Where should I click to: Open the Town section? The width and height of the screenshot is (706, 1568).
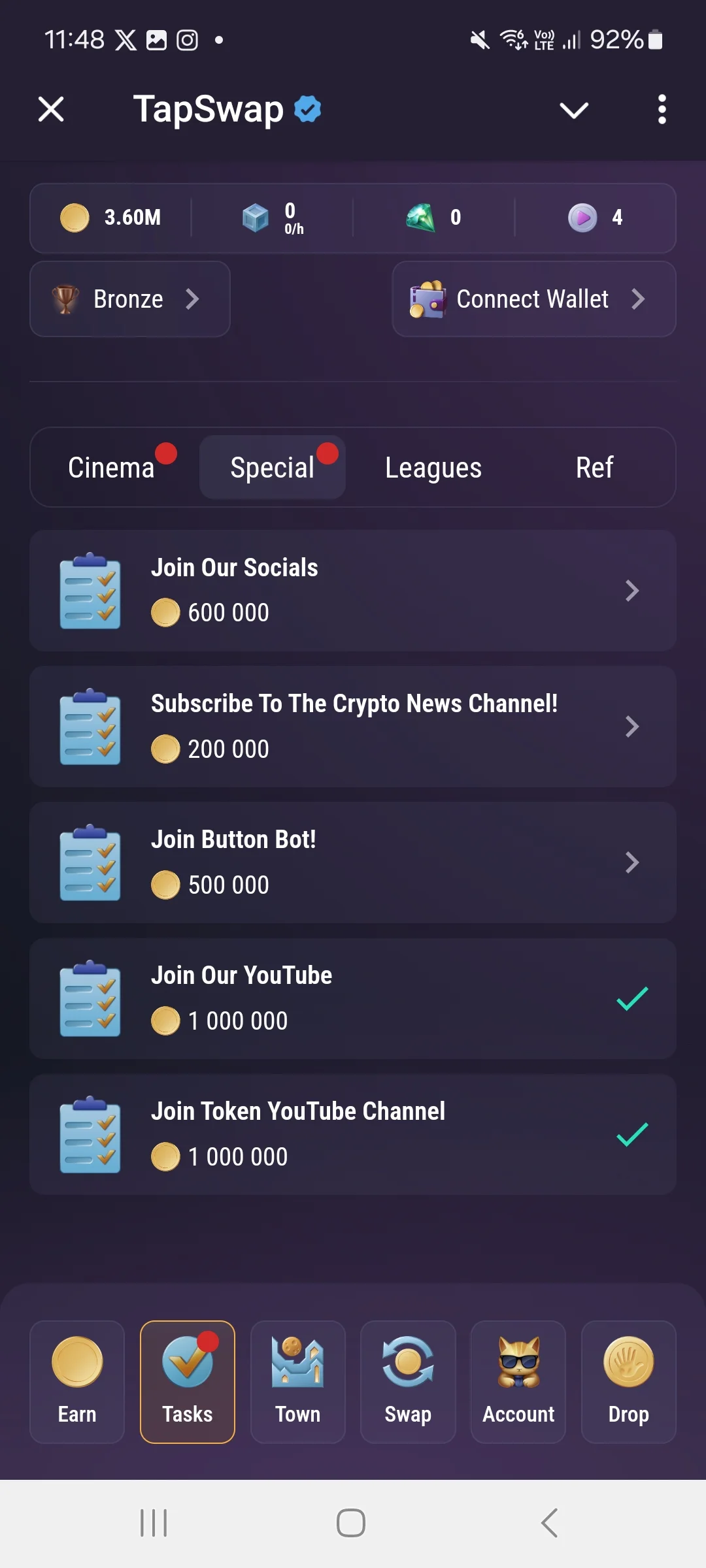tap(298, 1382)
